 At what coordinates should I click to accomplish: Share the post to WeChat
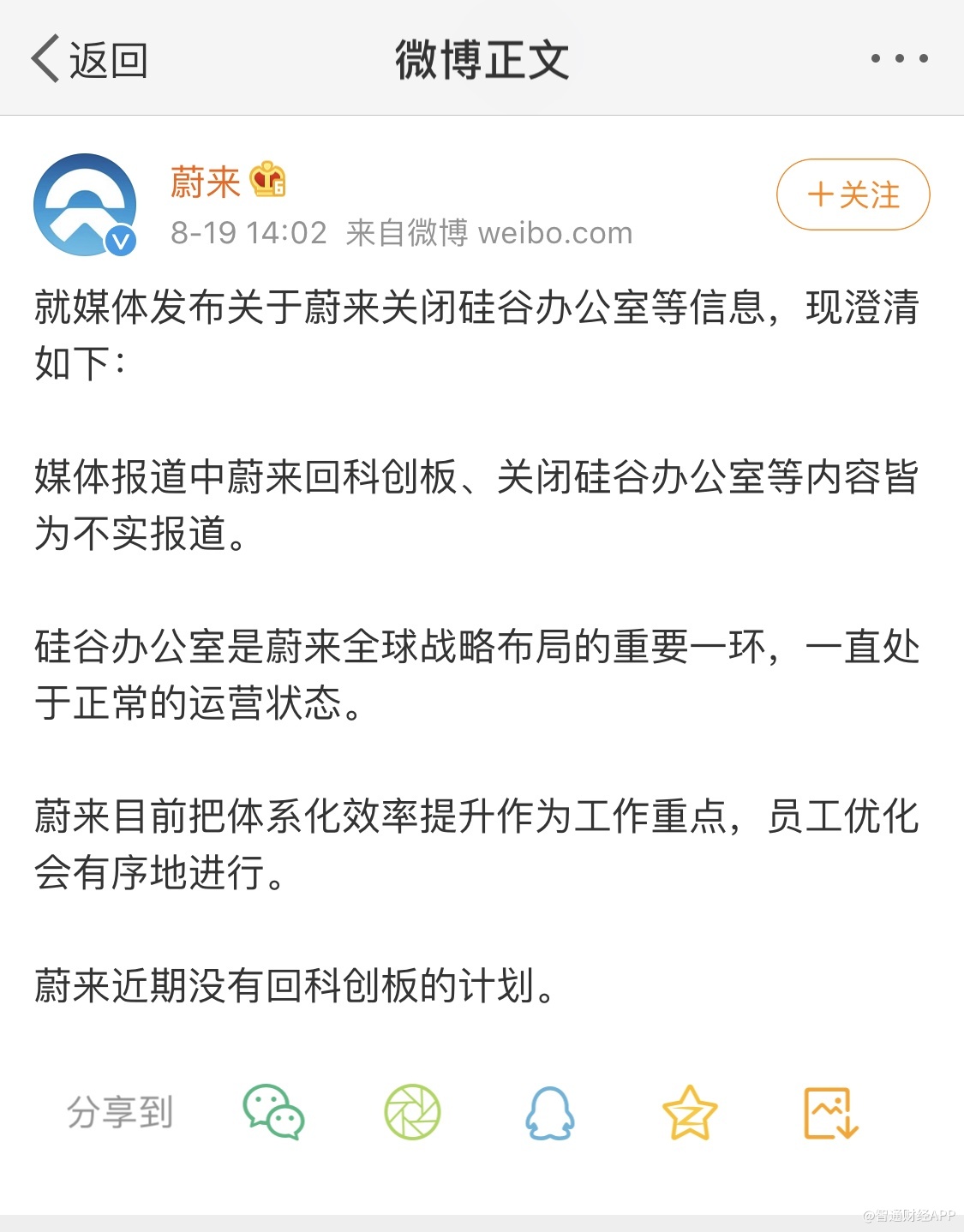(x=274, y=1112)
